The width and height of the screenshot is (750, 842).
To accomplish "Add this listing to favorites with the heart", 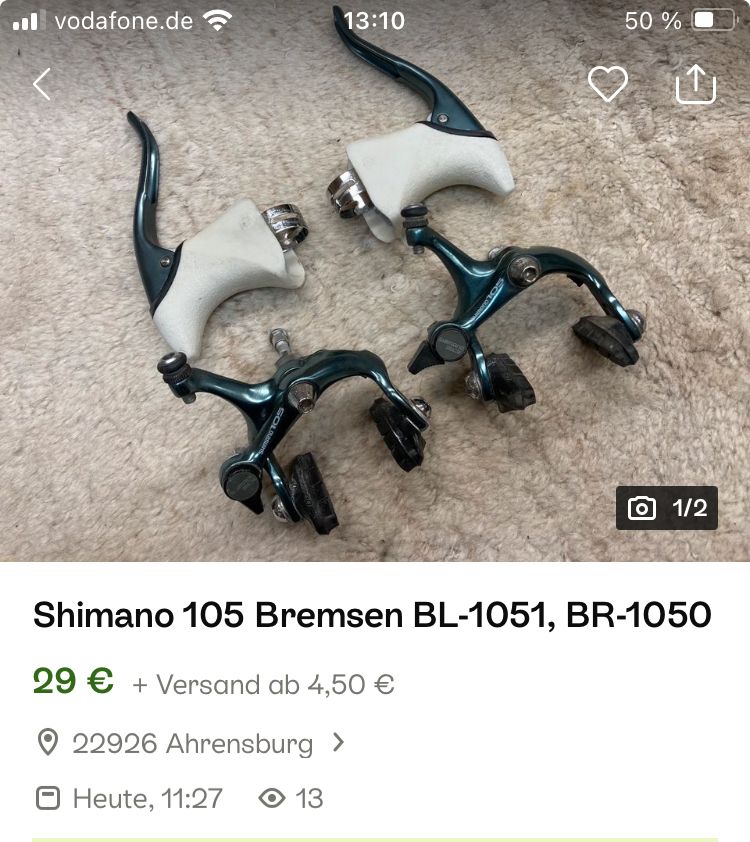I will coord(607,84).
